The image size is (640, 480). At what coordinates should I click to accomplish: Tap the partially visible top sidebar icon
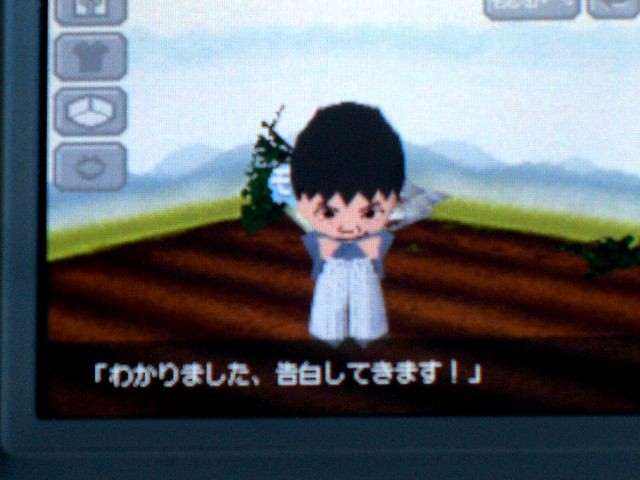coord(90,10)
